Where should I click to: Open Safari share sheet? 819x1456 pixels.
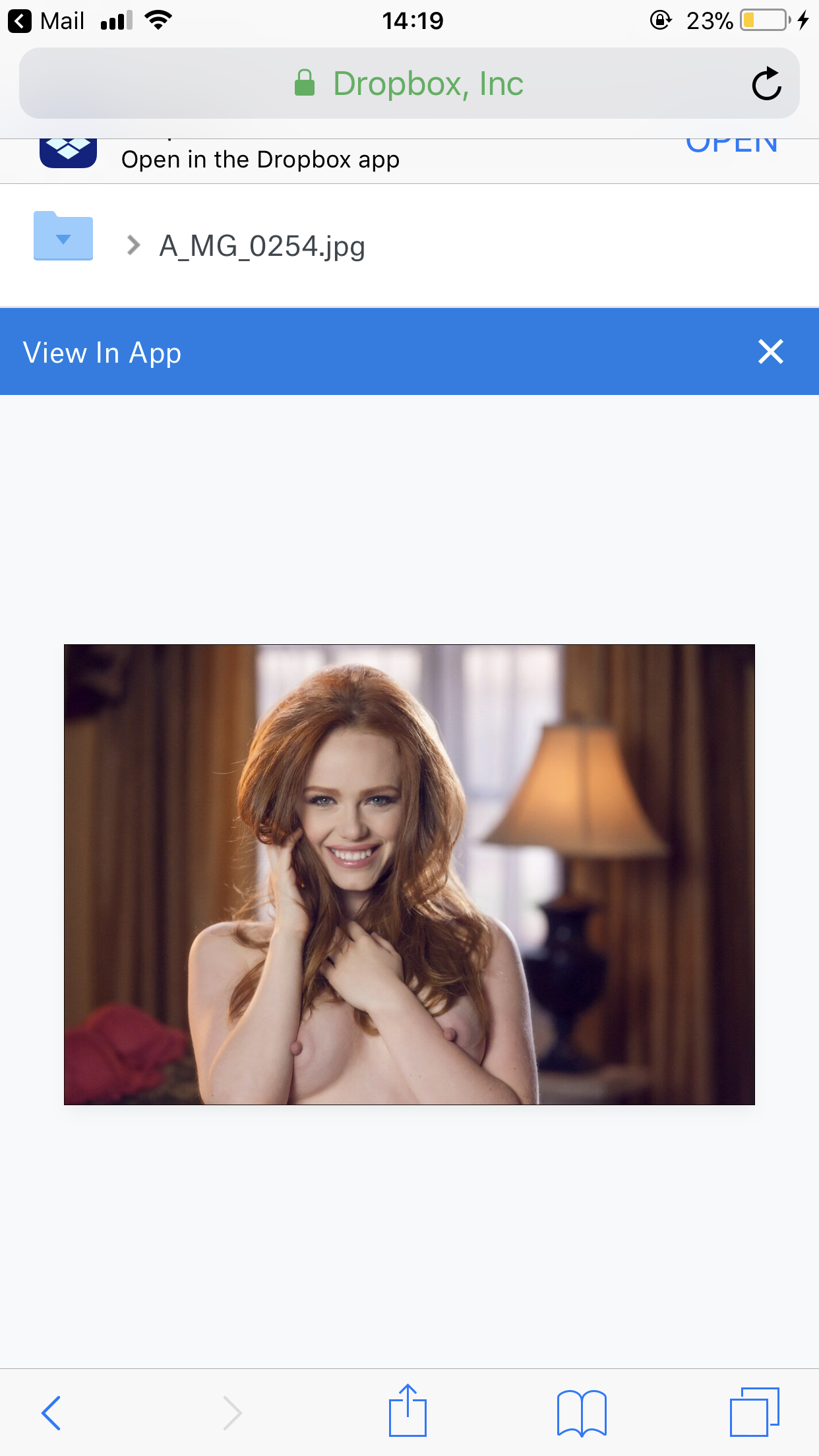tap(408, 1411)
